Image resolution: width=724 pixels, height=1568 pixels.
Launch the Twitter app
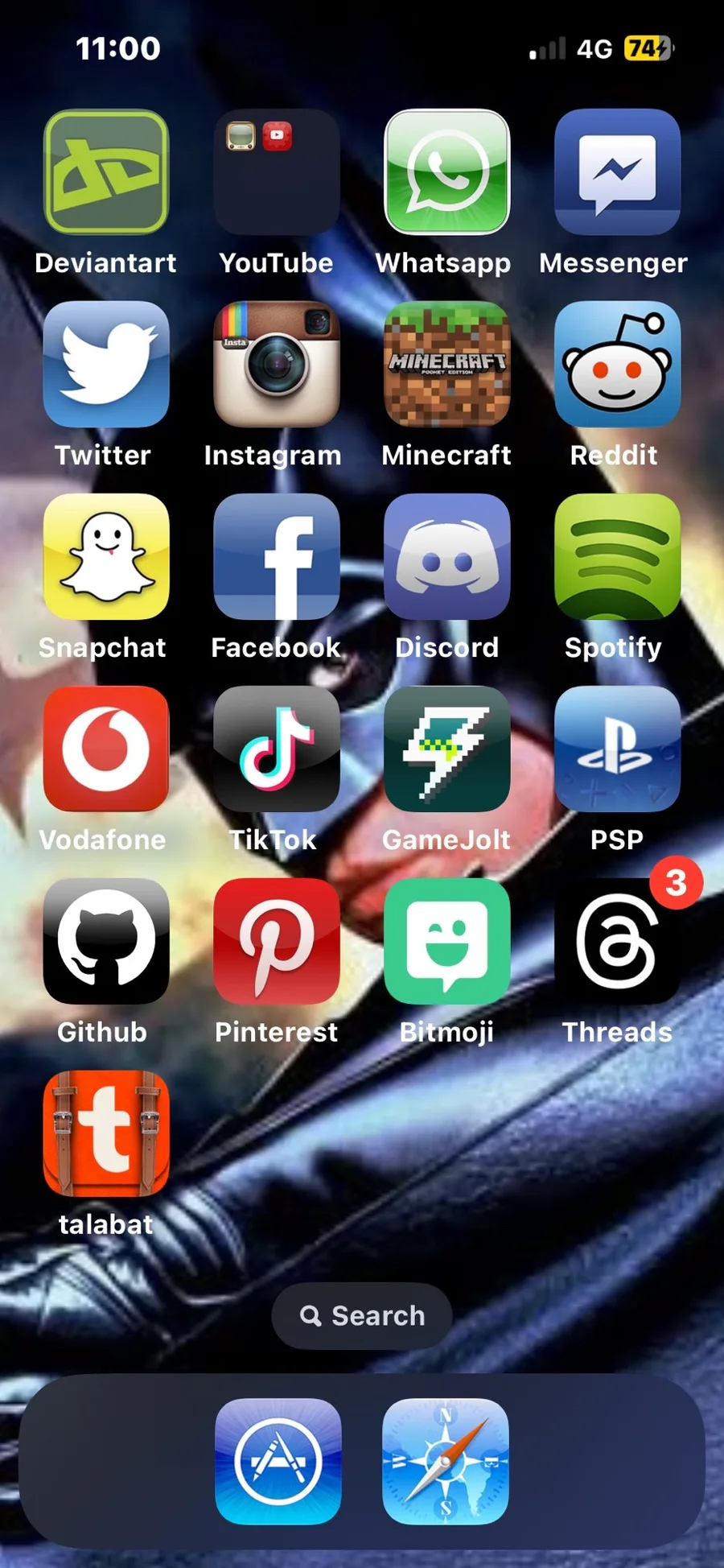tap(106, 365)
